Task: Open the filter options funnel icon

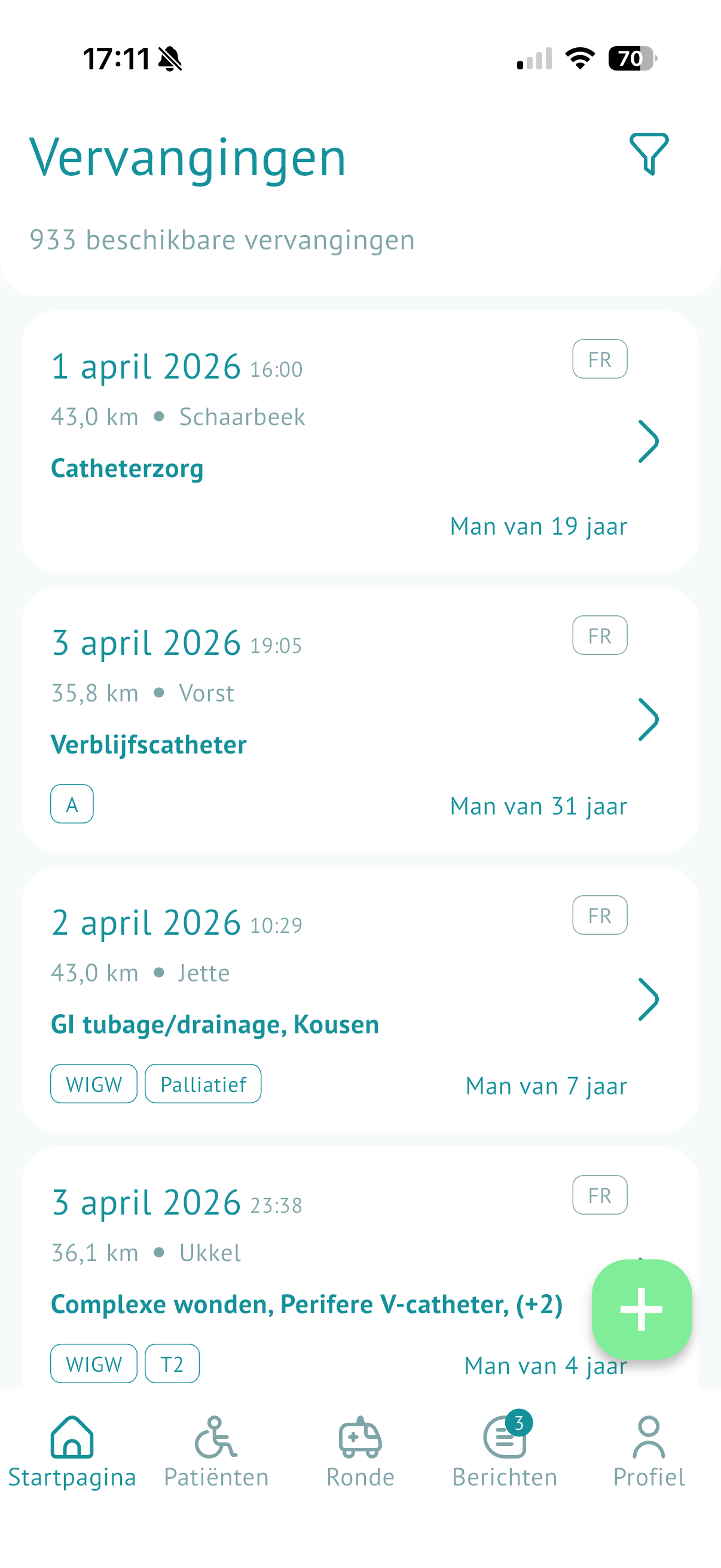Action: tap(649, 155)
